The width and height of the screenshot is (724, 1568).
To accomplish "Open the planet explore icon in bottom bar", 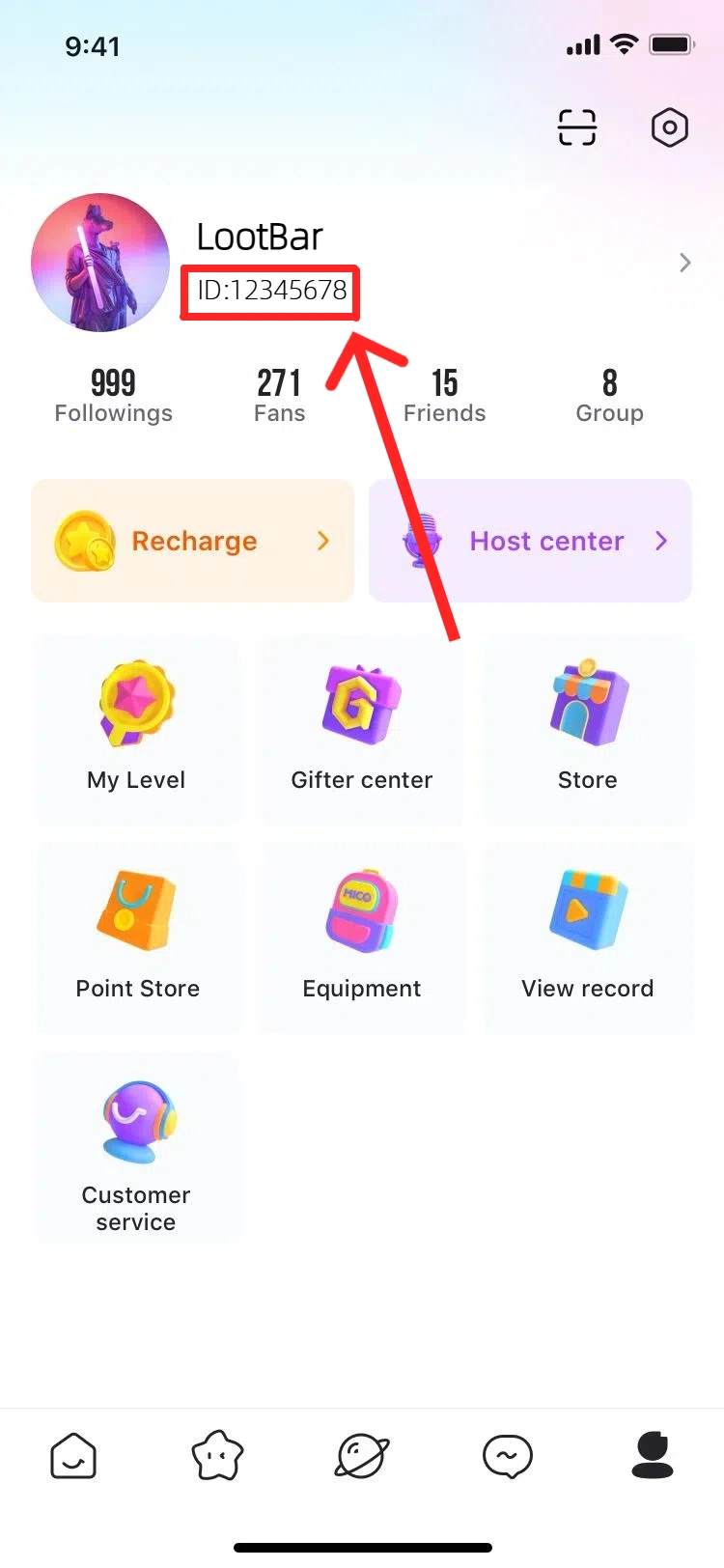I will (x=362, y=1457).
